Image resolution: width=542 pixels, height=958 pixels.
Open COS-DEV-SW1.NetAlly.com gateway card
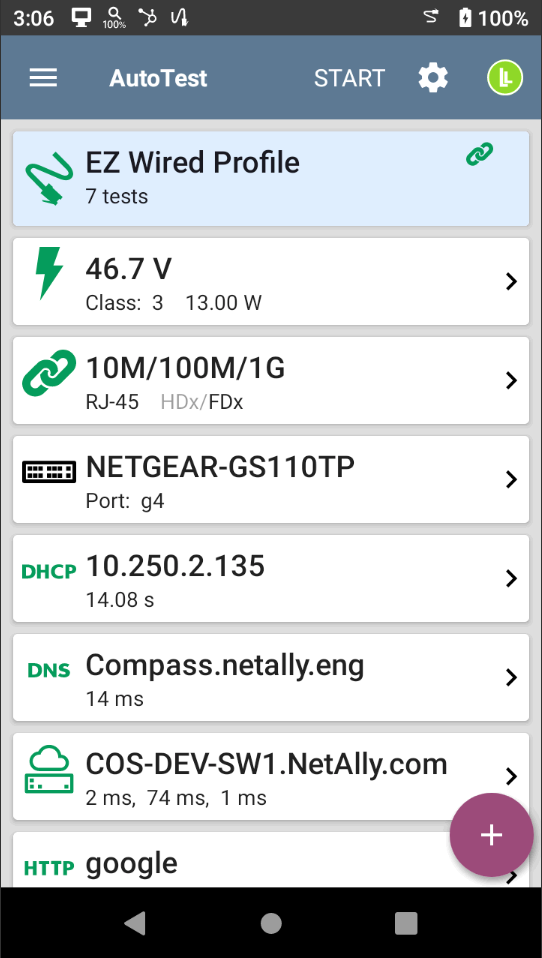click(271, 776)
